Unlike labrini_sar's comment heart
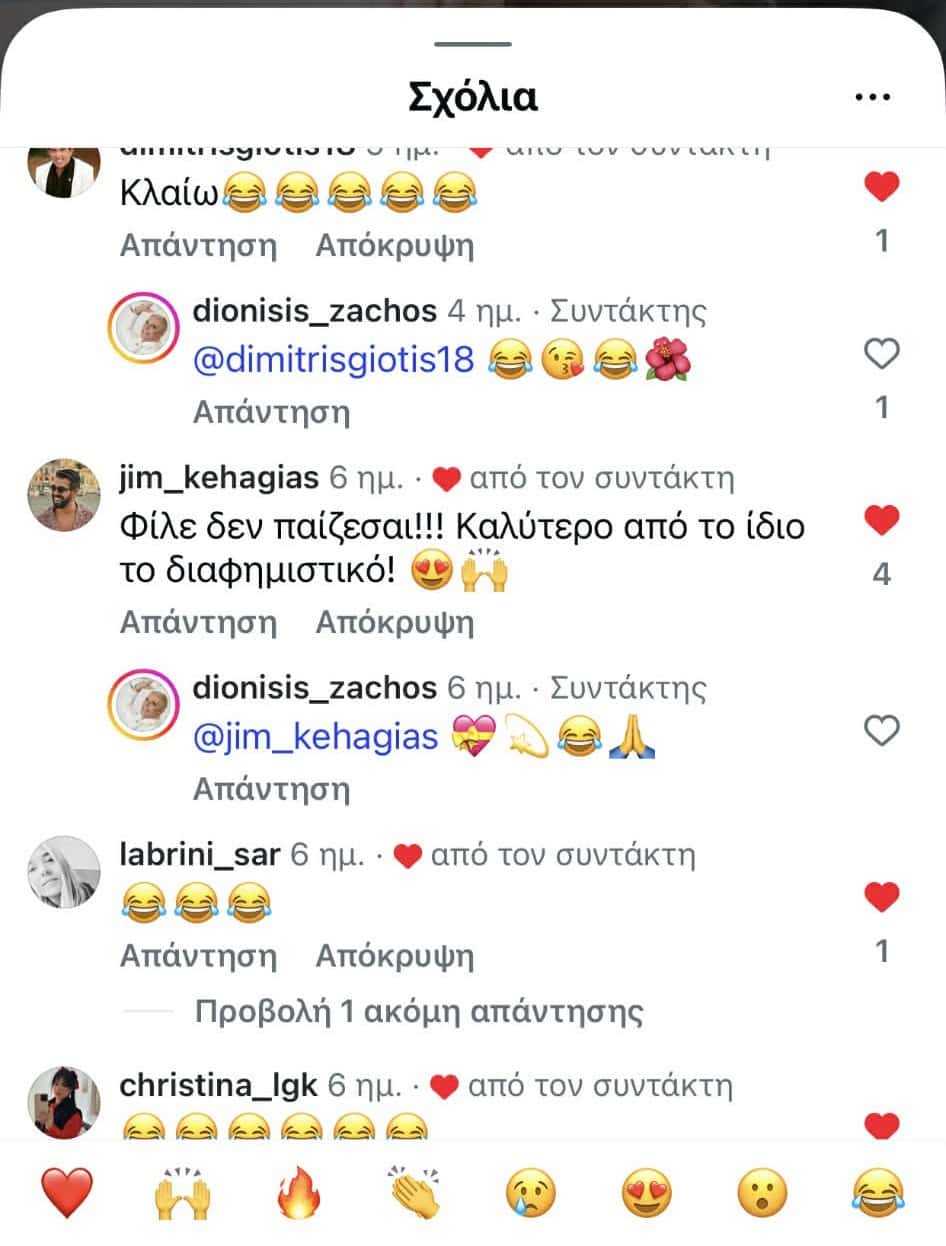946x1246 pixels. [x=881, y=897]
